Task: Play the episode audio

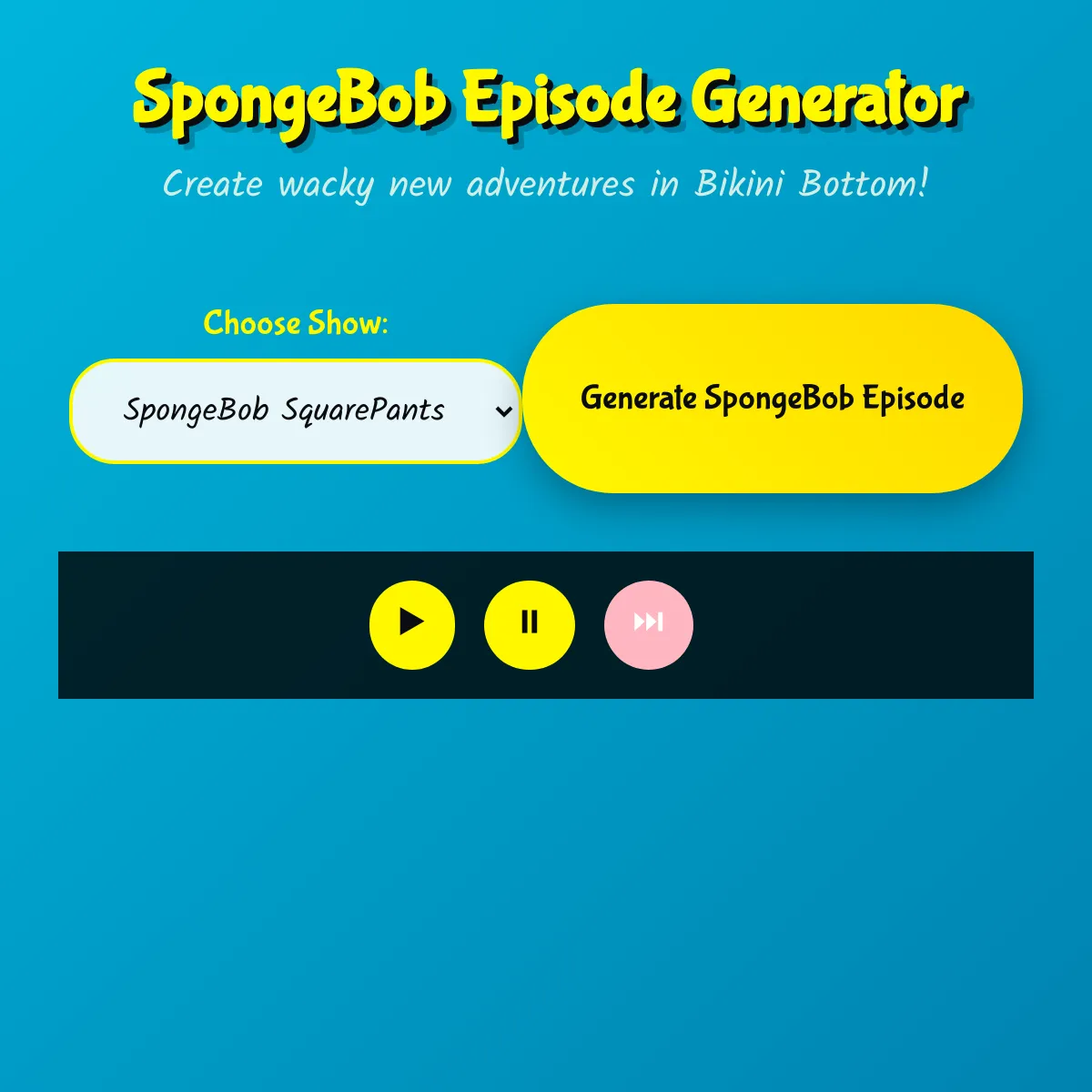Action: [412, 624]
